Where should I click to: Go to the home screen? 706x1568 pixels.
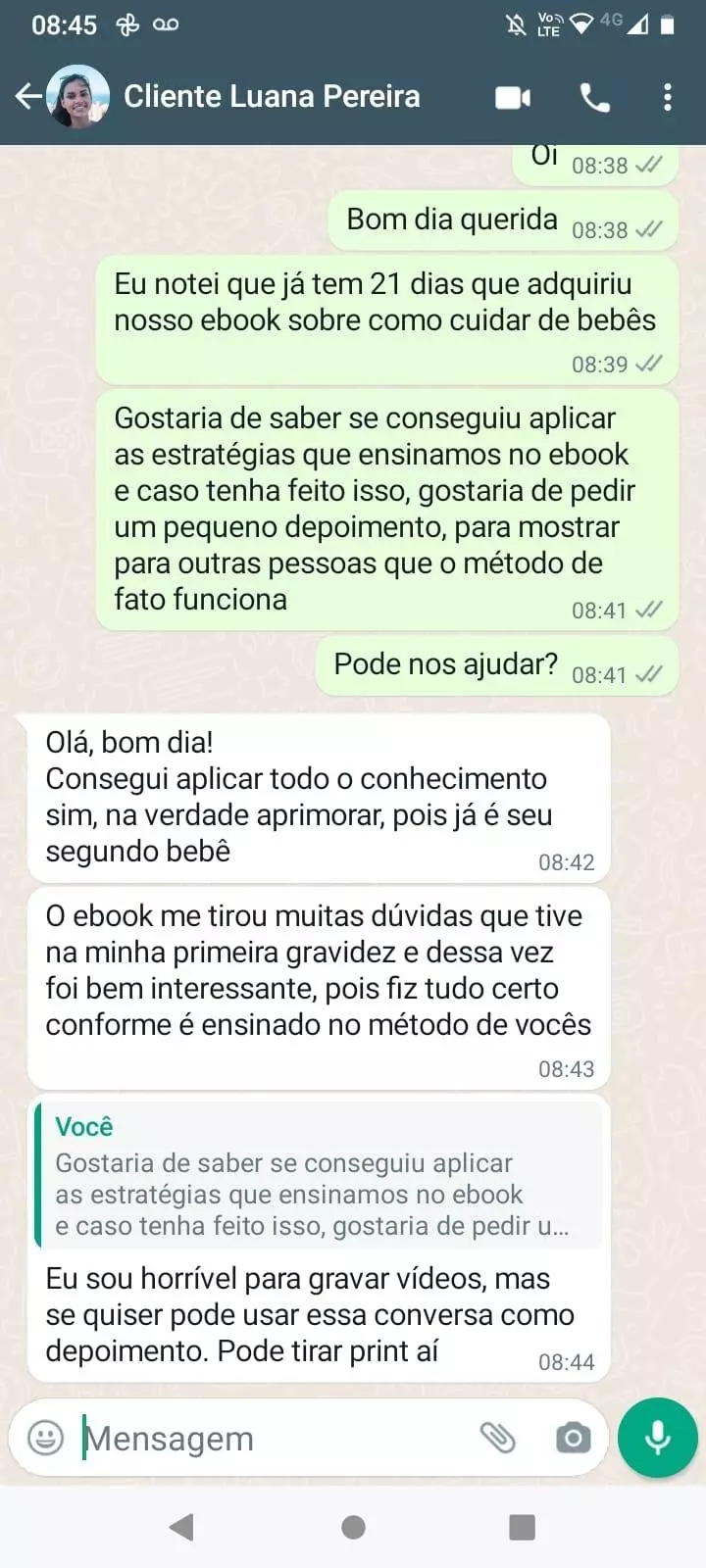(x=353, y=1527)
